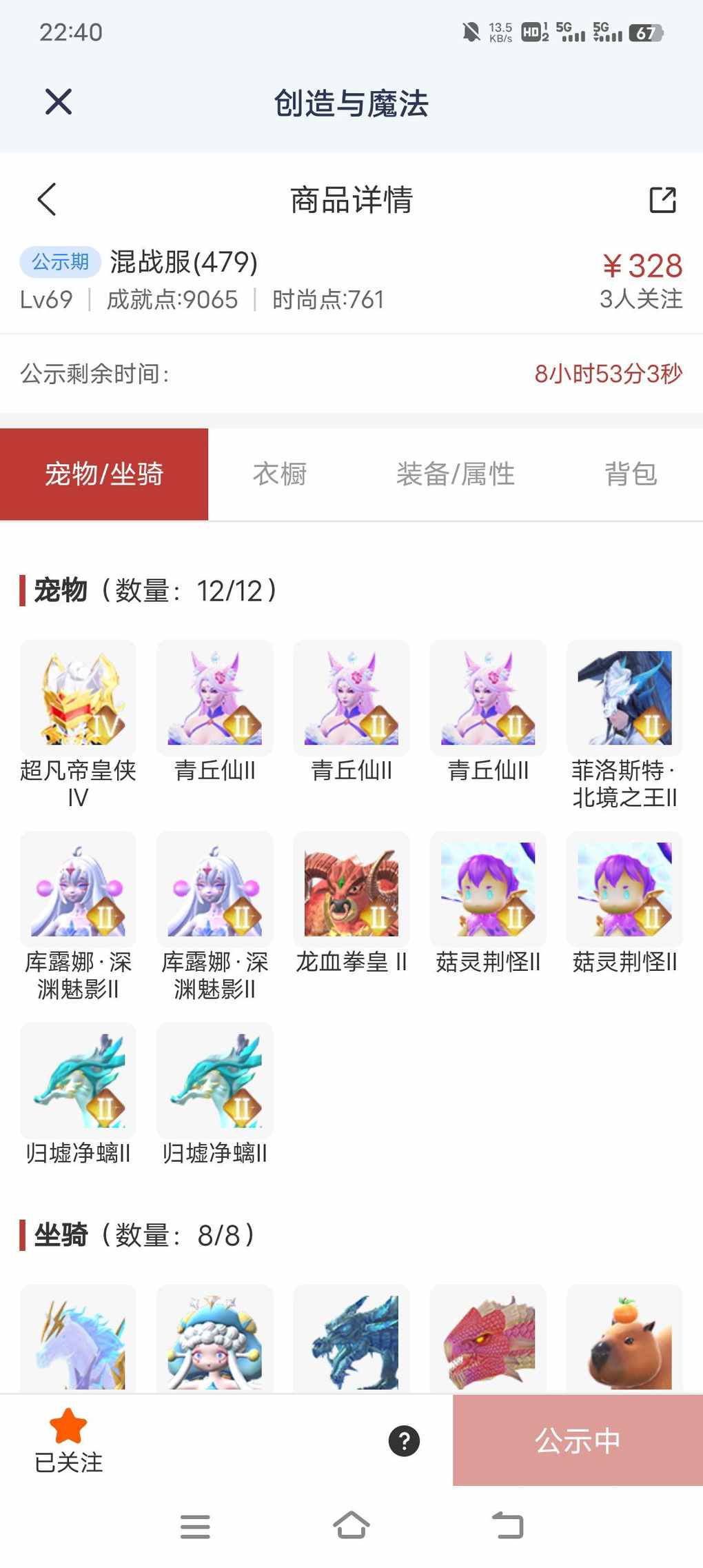Close the 创造与魔法 page
The width and height of the screenshot is (703, 1568).
coord(59,102)
